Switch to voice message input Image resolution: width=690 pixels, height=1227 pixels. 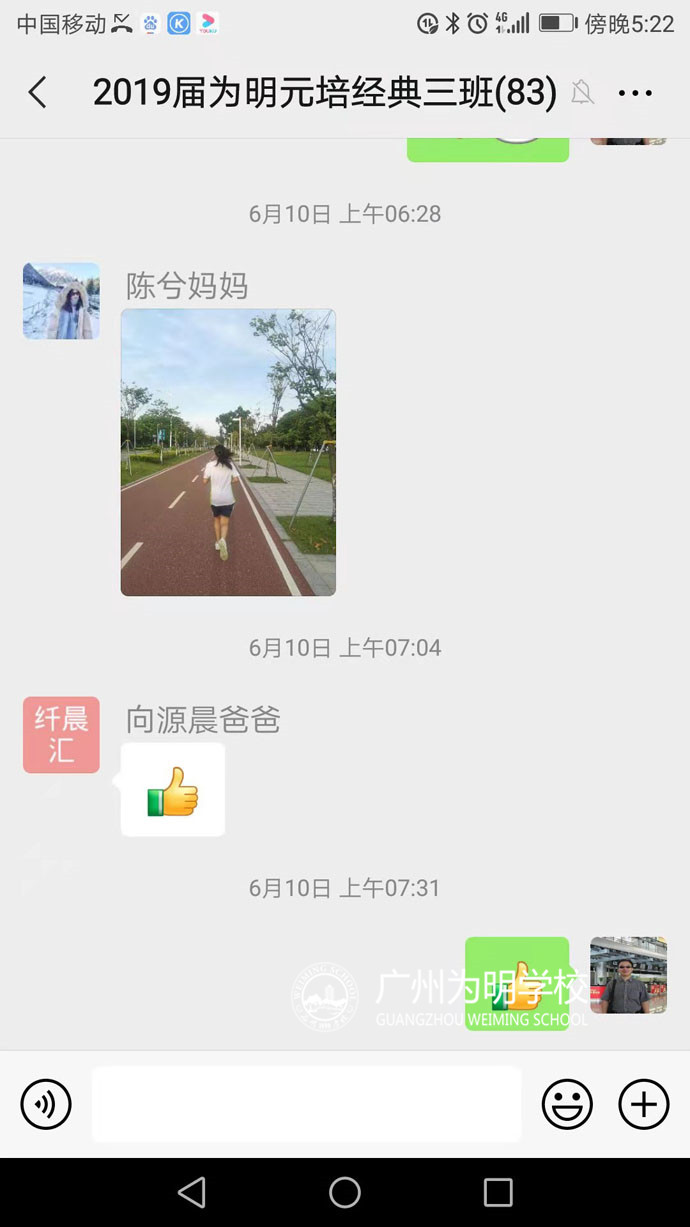point(46,1104)
